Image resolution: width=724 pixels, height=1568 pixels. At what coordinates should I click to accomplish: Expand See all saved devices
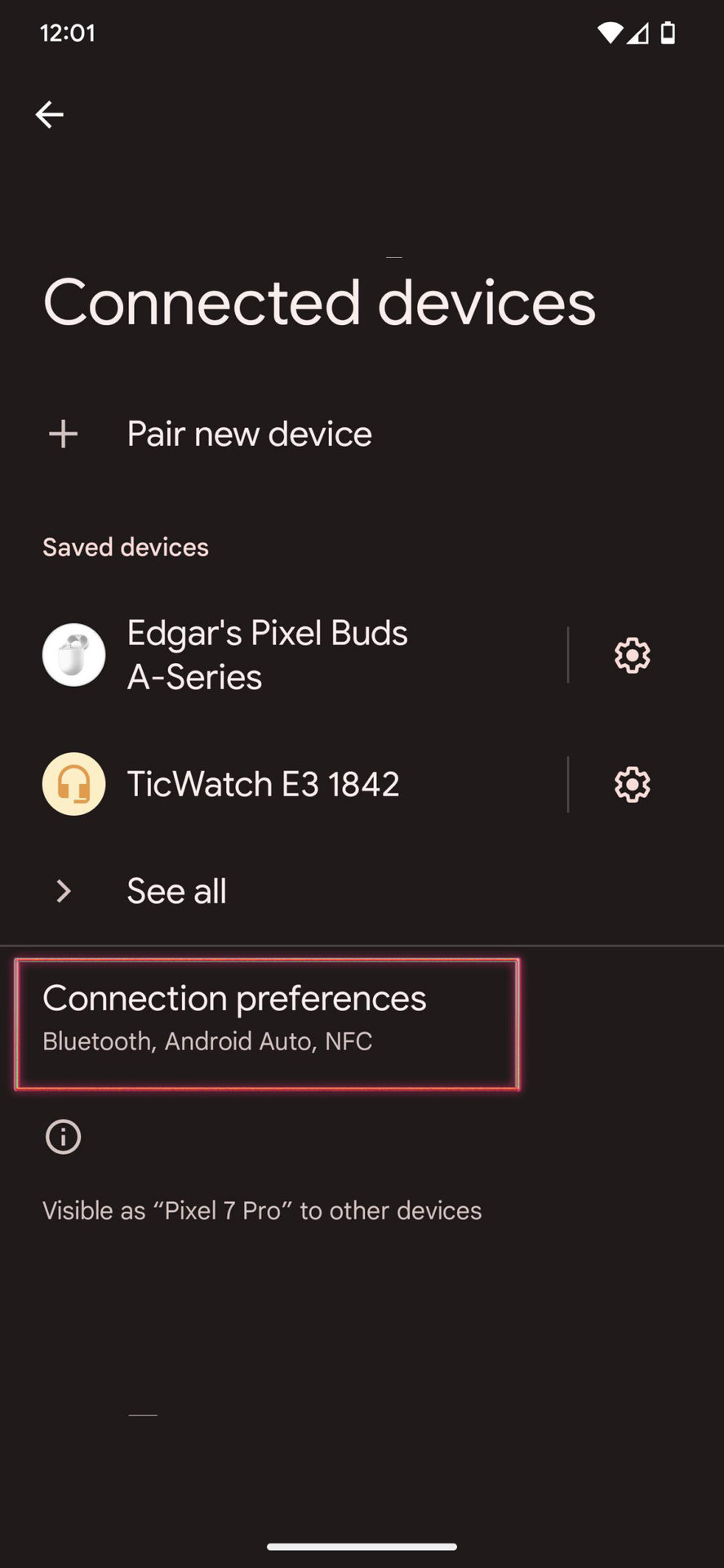point(176,891)
